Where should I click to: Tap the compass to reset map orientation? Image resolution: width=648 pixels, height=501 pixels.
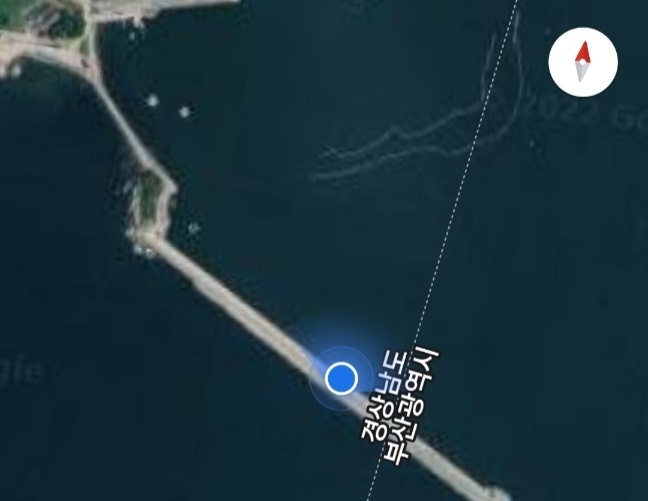coord(583,62)
